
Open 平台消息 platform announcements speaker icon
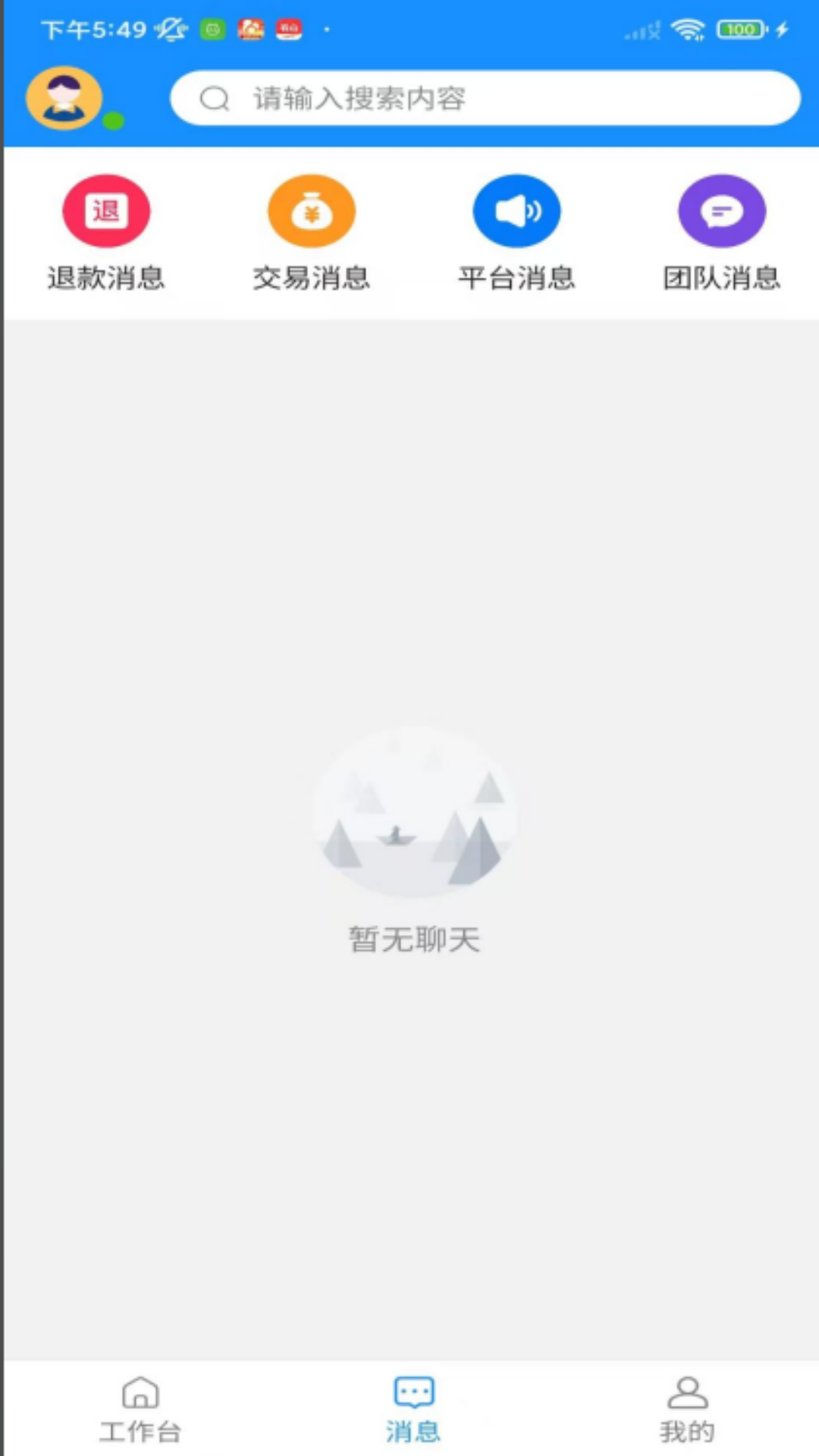516,210
